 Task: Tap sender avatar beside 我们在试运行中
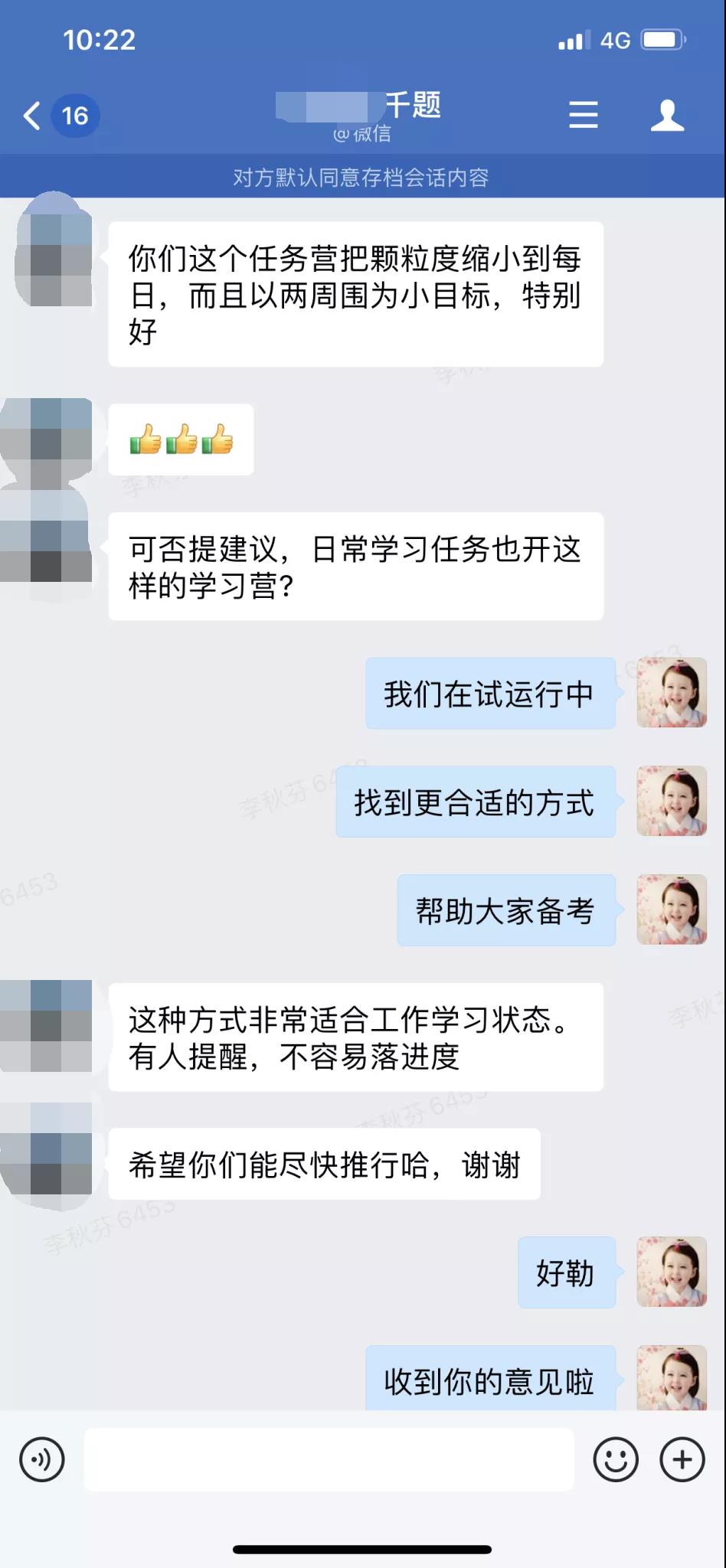672,693
